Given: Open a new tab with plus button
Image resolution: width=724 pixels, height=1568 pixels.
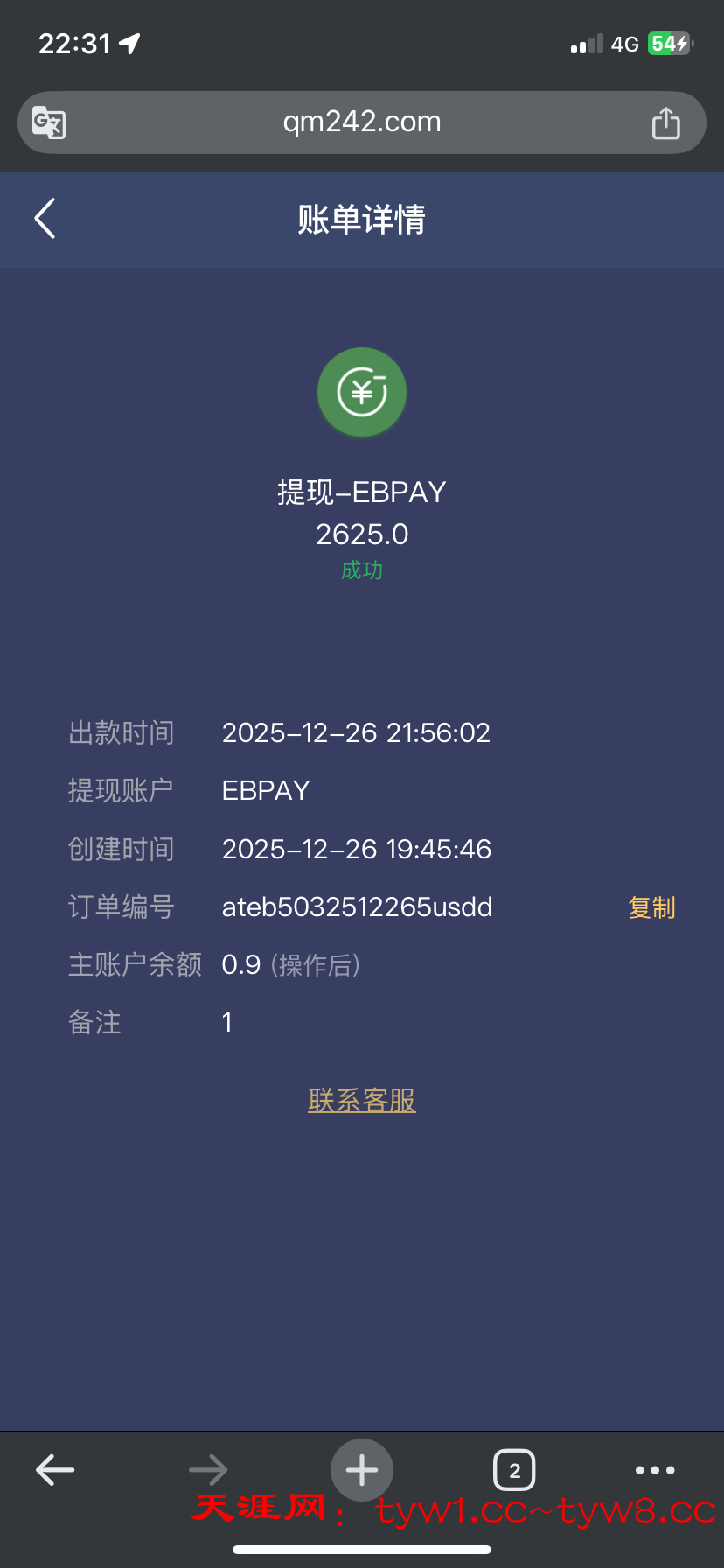Looking at the screenshot, I should pyautogui.click(x=362, y=1470).
